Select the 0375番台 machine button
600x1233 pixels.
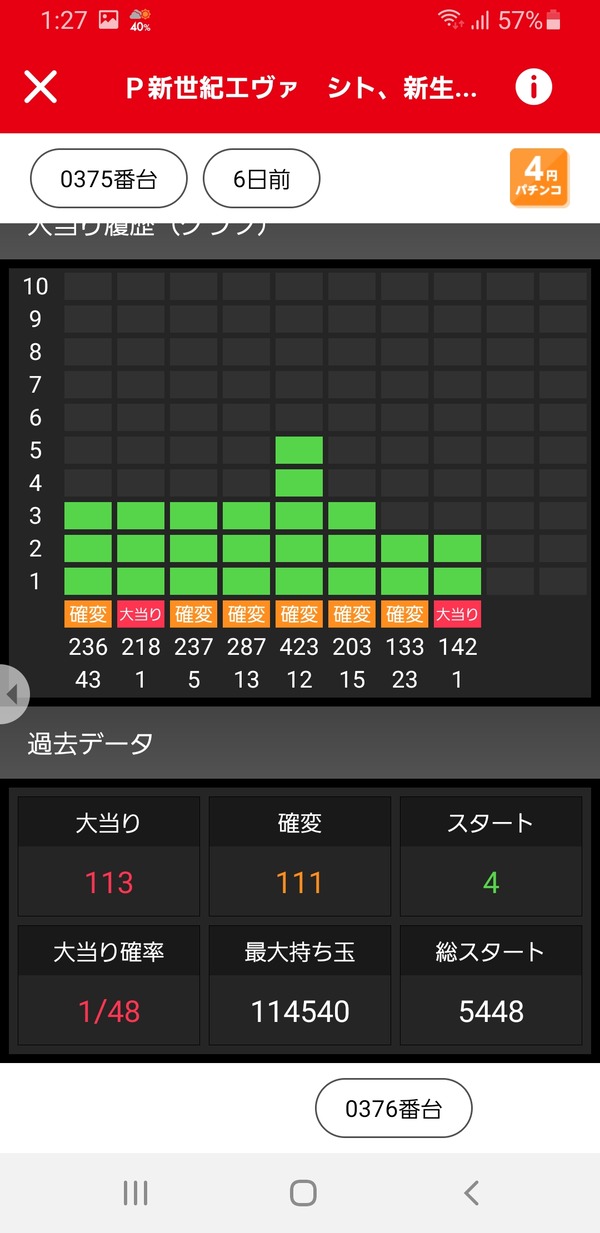coord(109,179)
